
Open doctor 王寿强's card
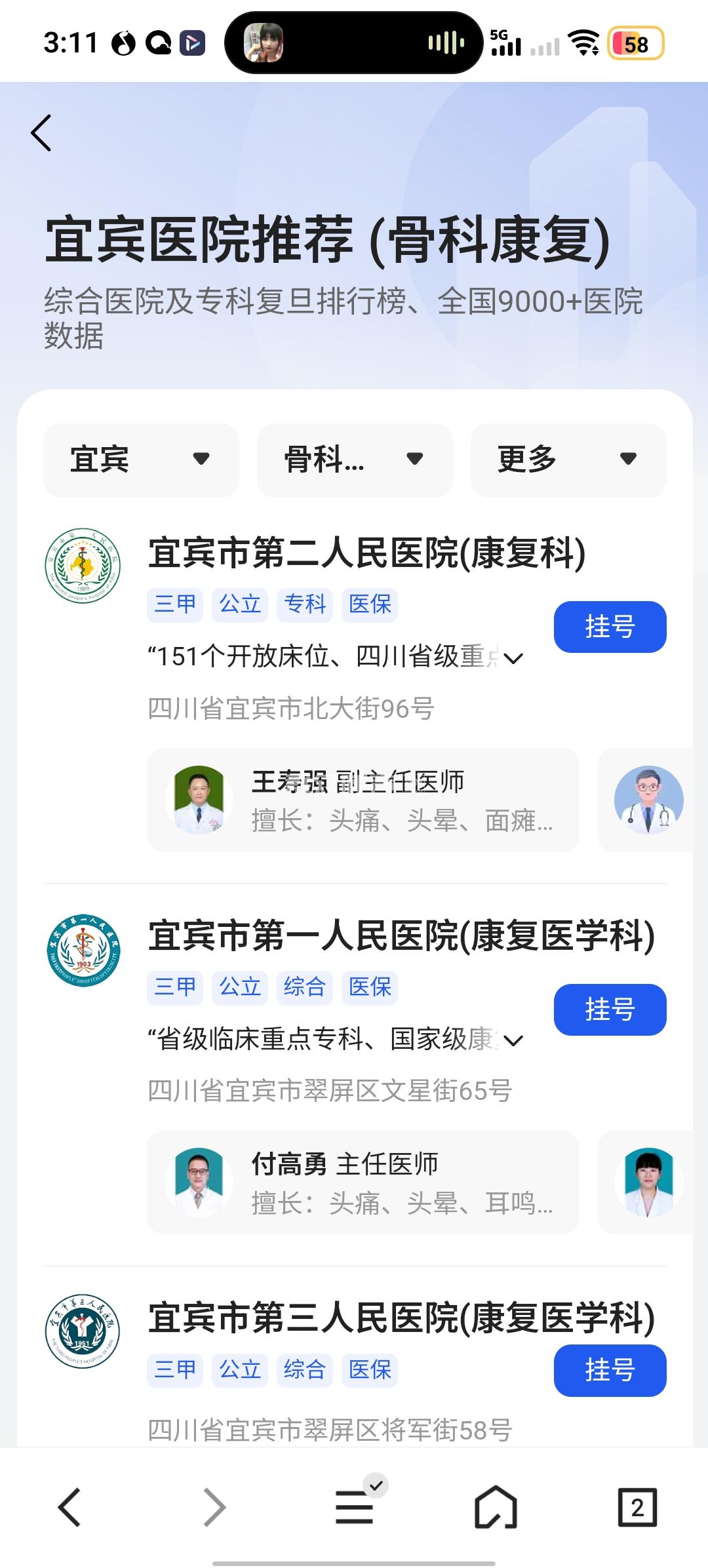(363, 800)
